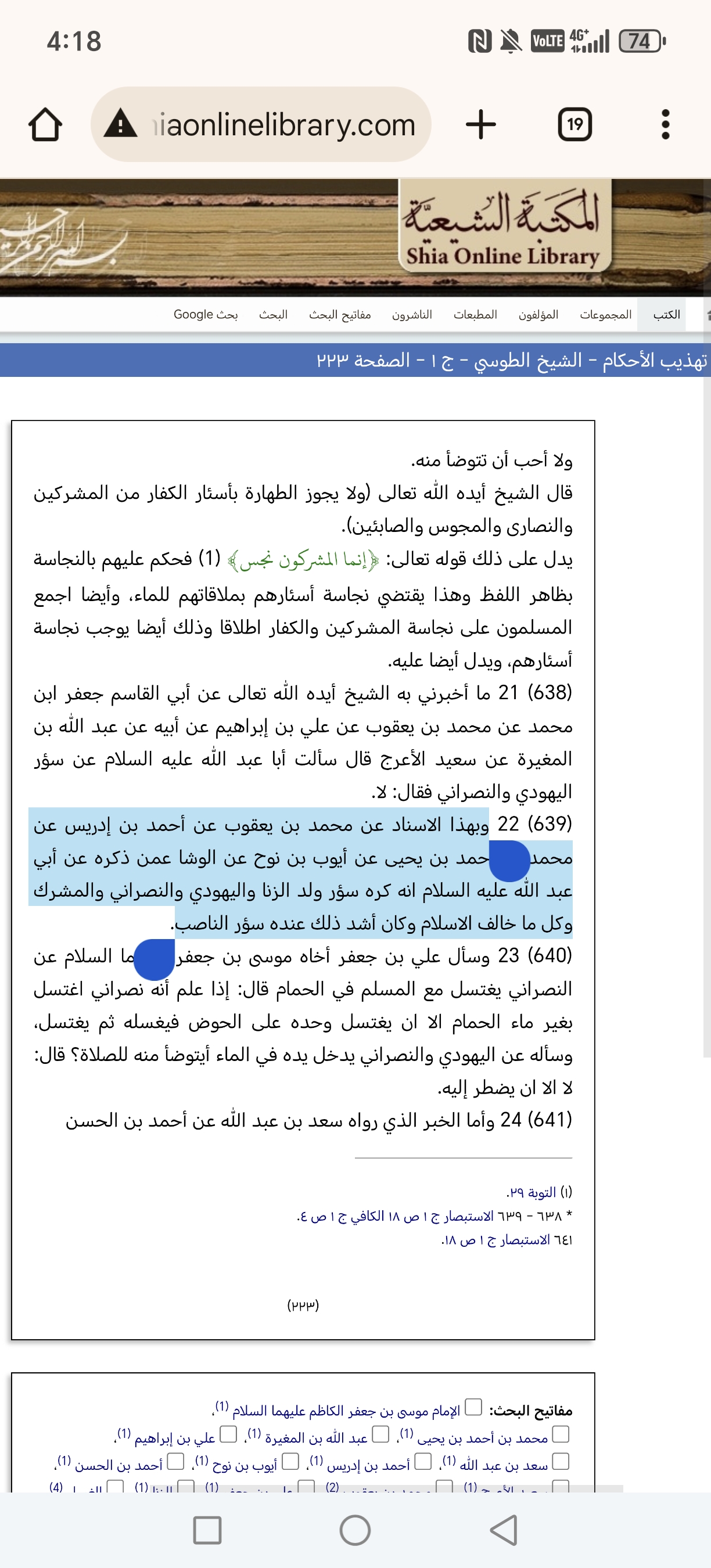Open مفاتيح البحث in the menu

tap(340, 315)
